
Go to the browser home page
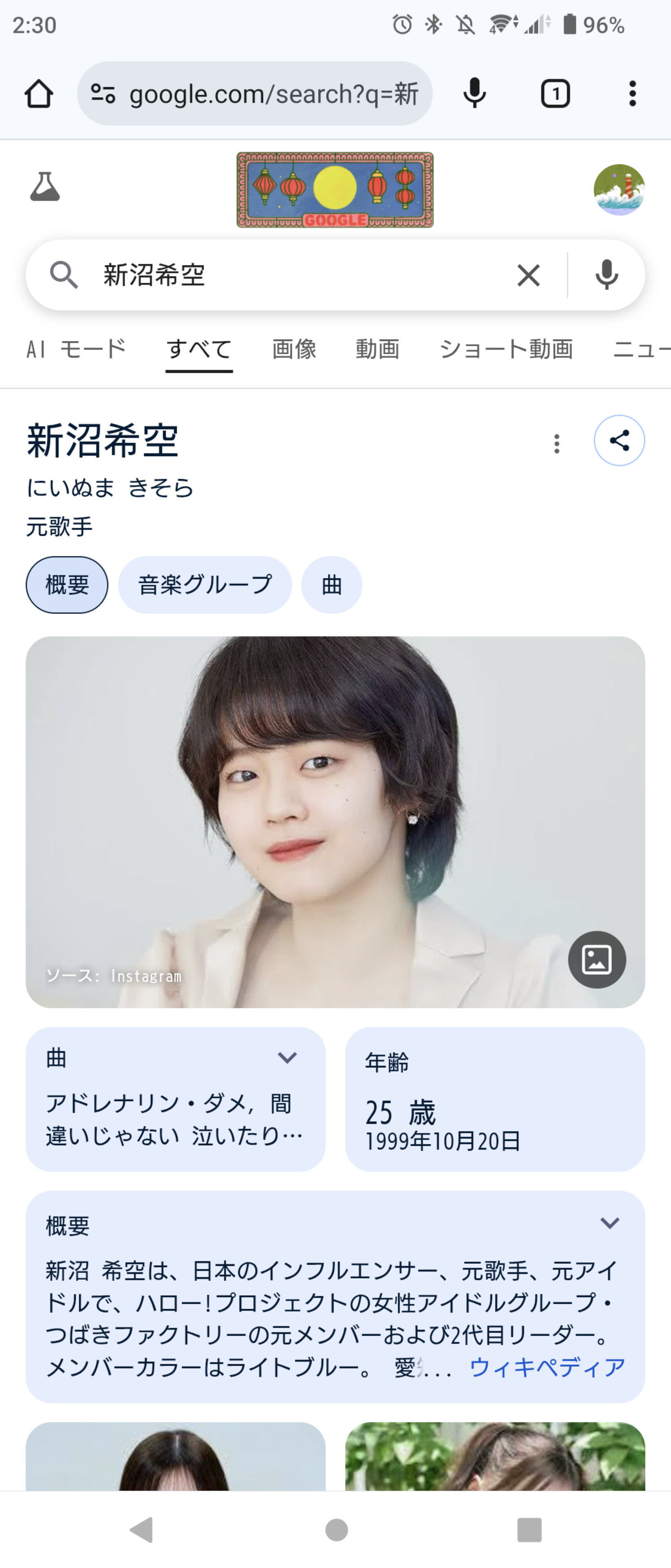click(x=38, y=94)
